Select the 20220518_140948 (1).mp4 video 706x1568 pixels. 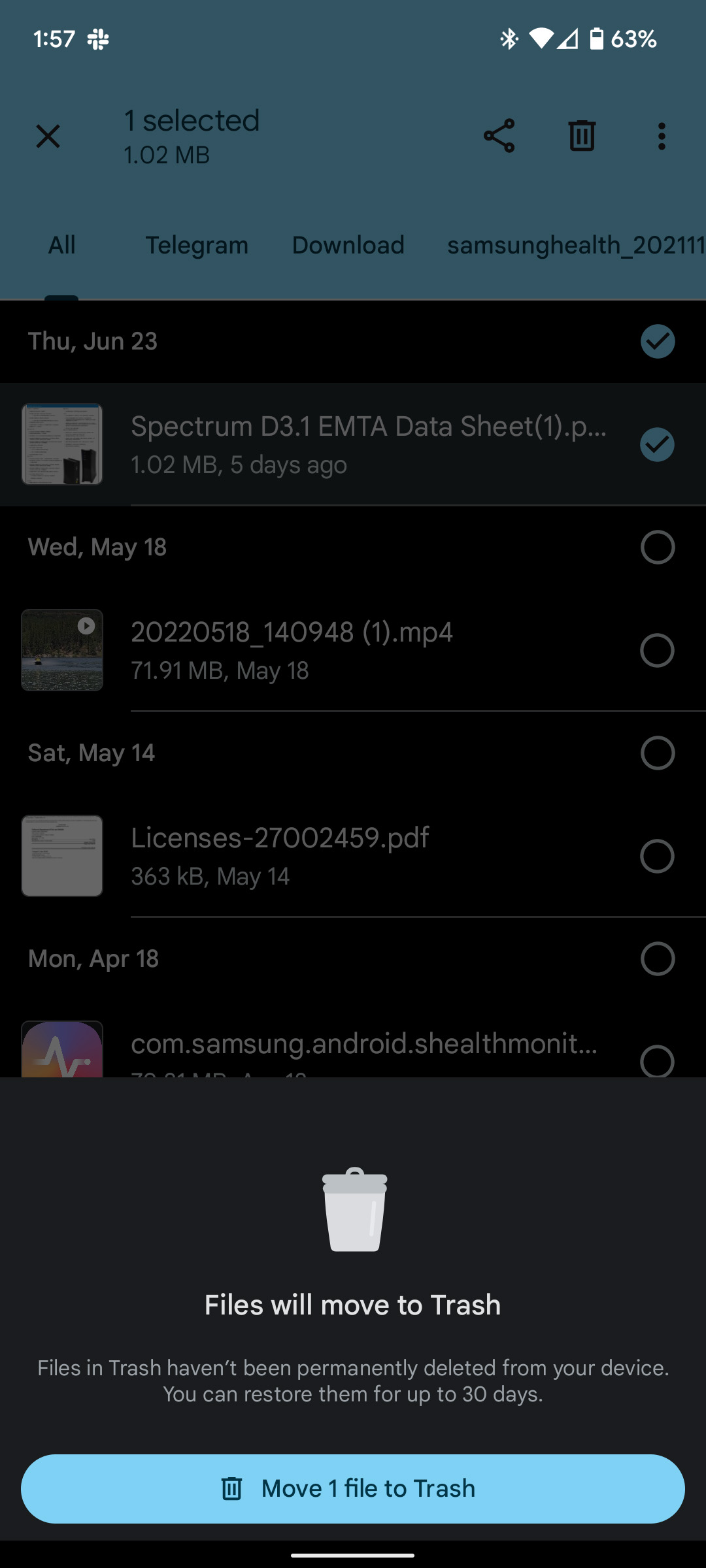click(x=657, y=650)
